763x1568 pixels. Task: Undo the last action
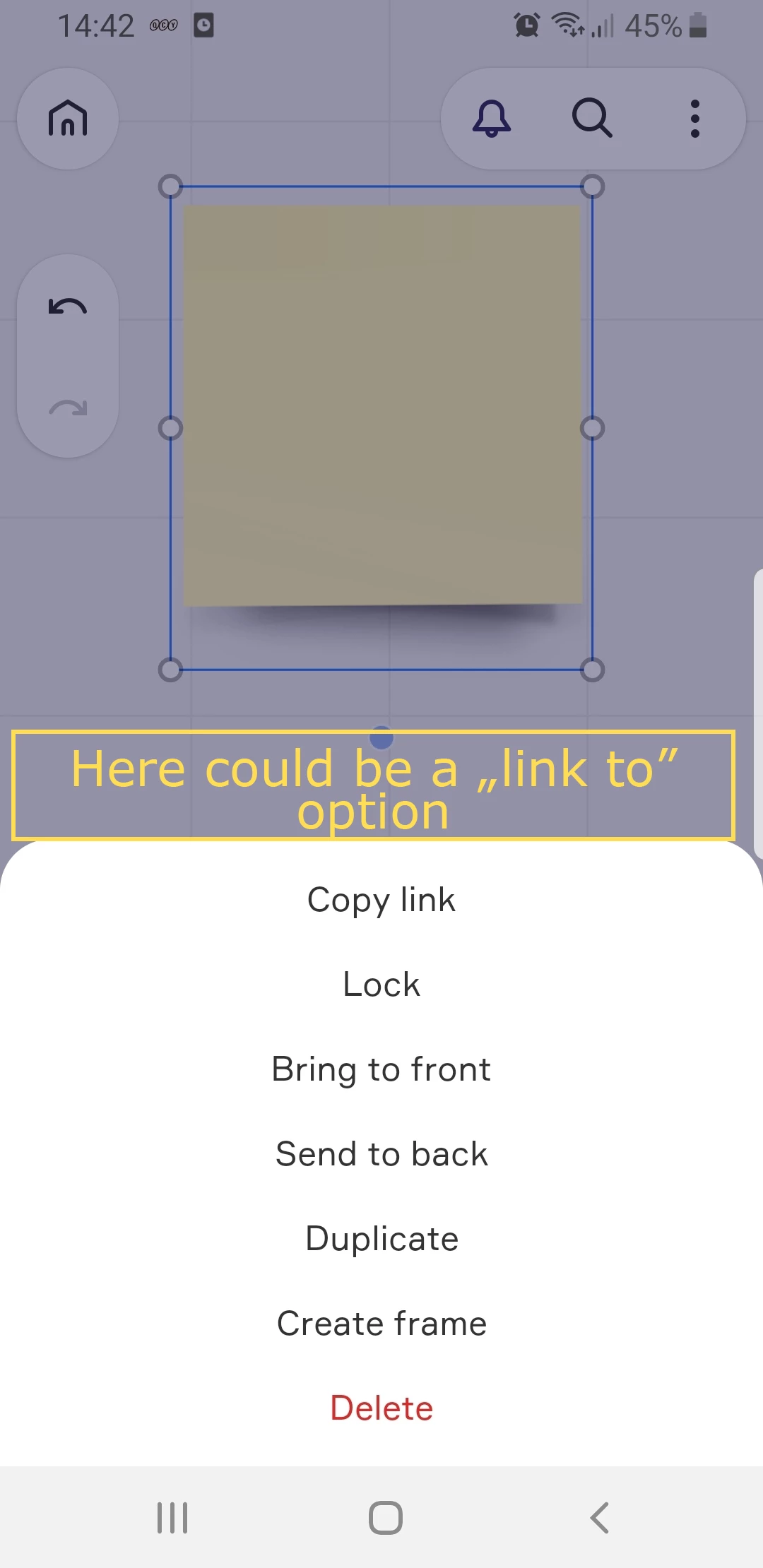click(68, 307)
